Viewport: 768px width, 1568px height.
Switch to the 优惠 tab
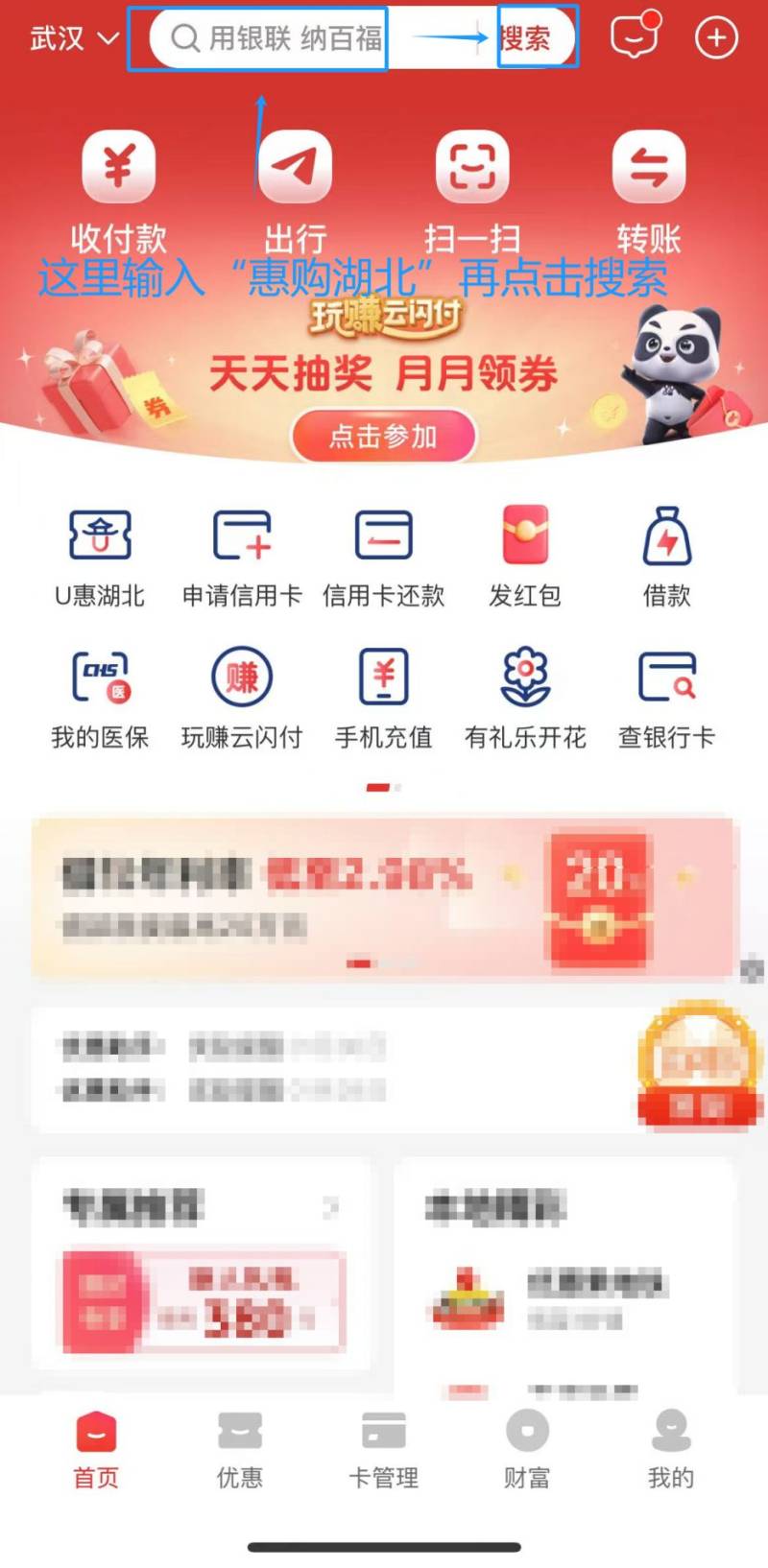tap(239, 1449)
